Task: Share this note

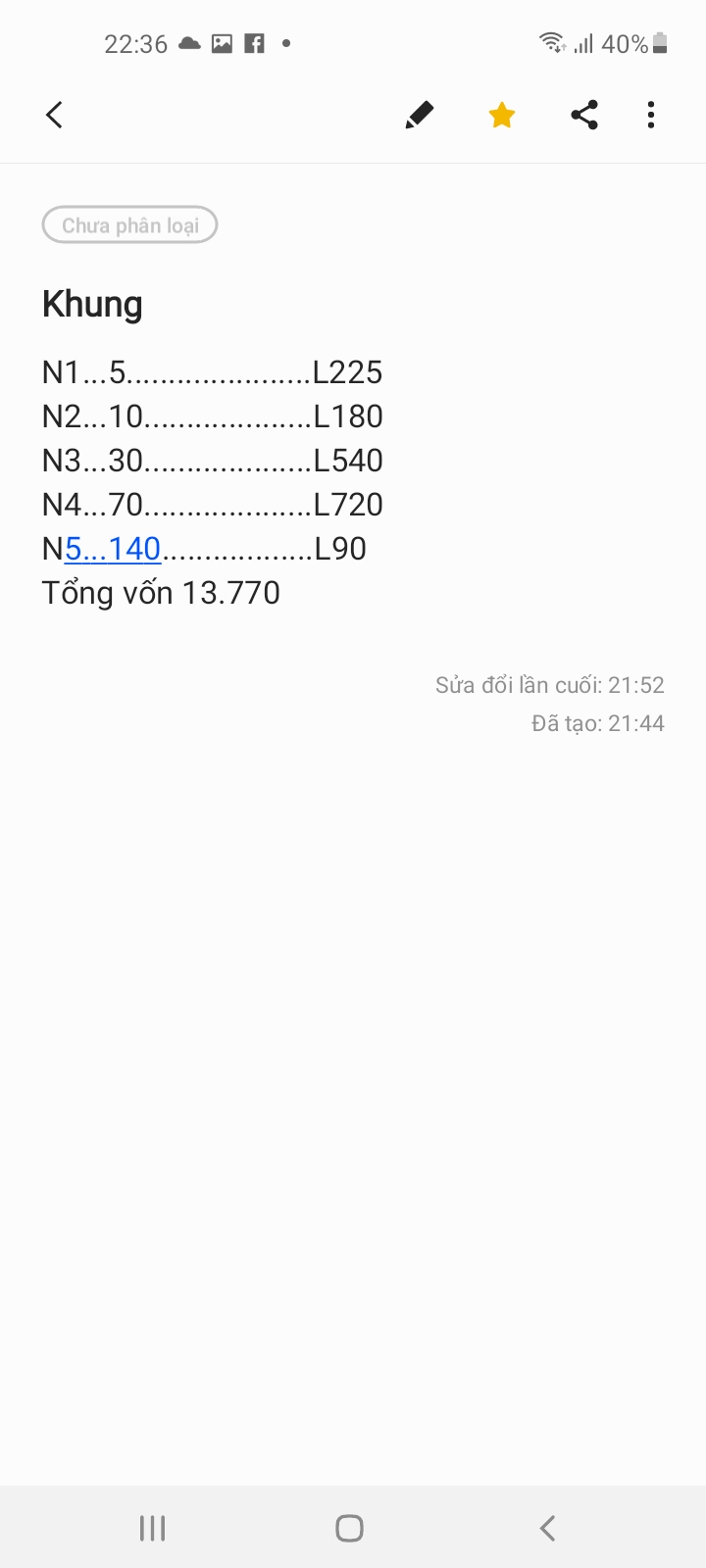Action: [584, 115]
